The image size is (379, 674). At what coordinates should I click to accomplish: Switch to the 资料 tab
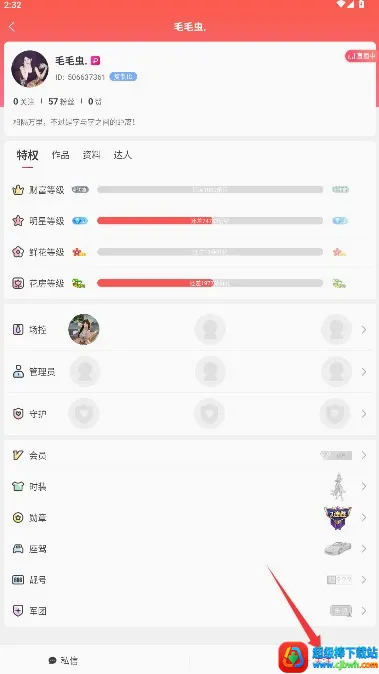(92, 155)
